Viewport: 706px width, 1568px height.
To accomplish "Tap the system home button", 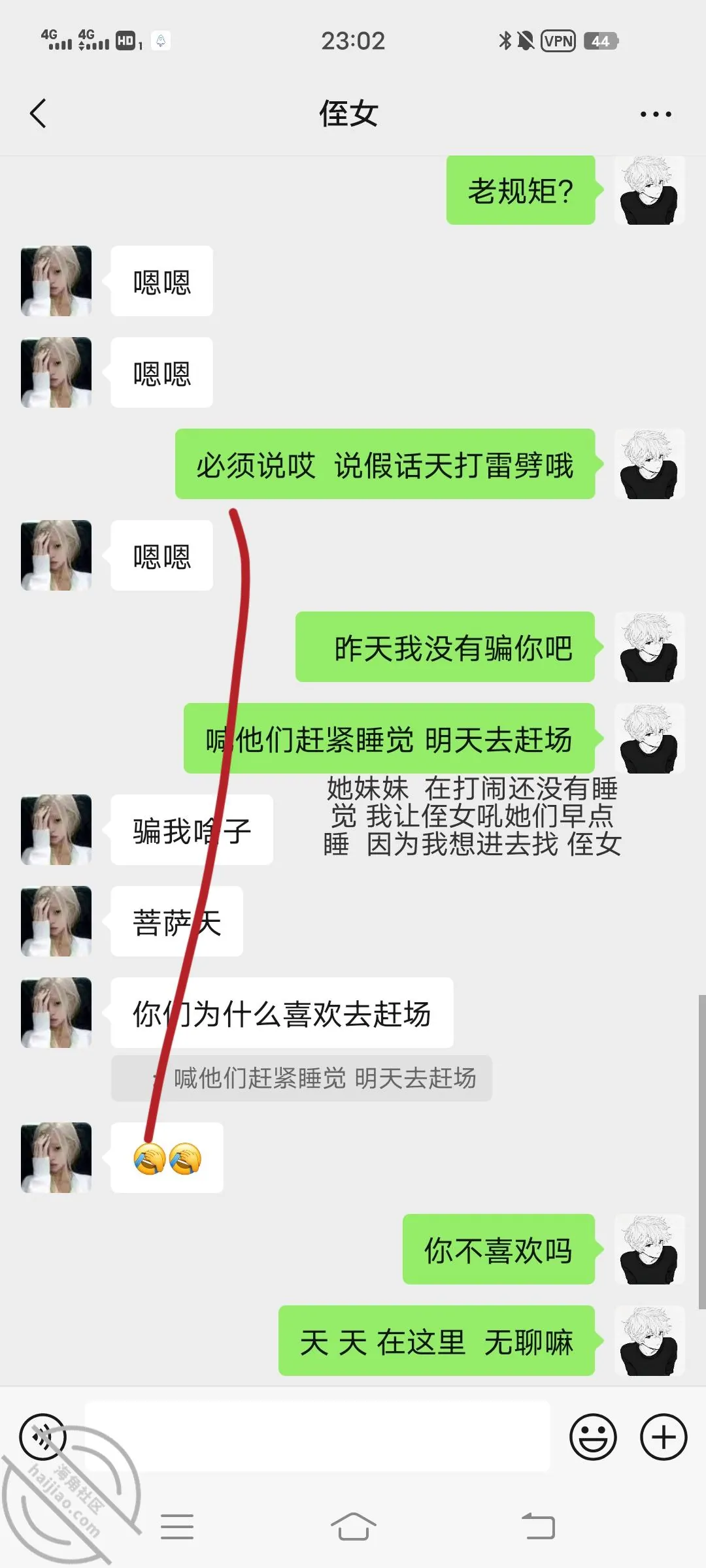I will [353, 1527].
